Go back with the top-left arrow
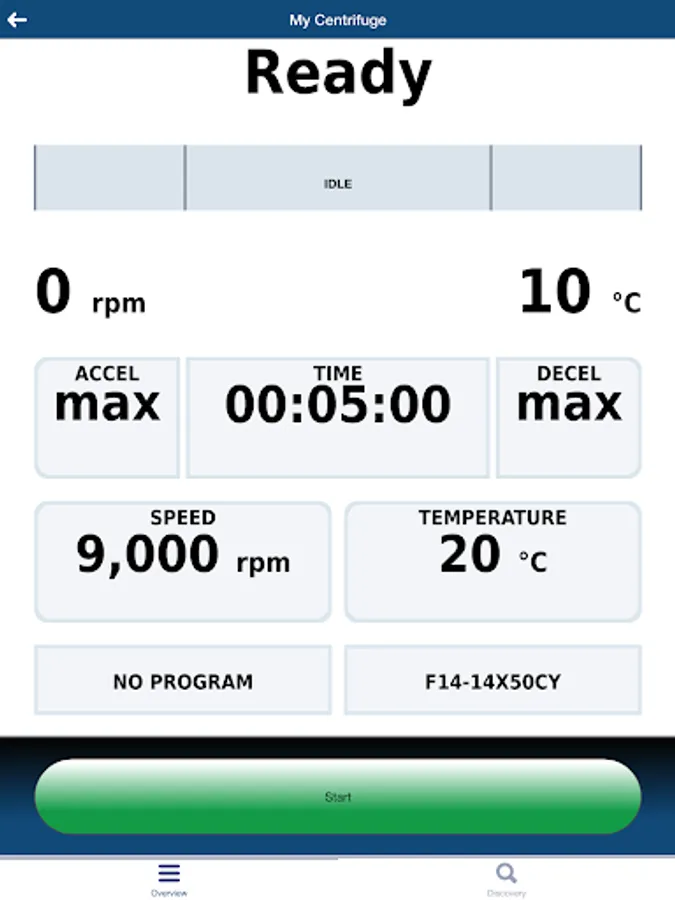This screenshot has height=900, width=675. click(17, 20)
